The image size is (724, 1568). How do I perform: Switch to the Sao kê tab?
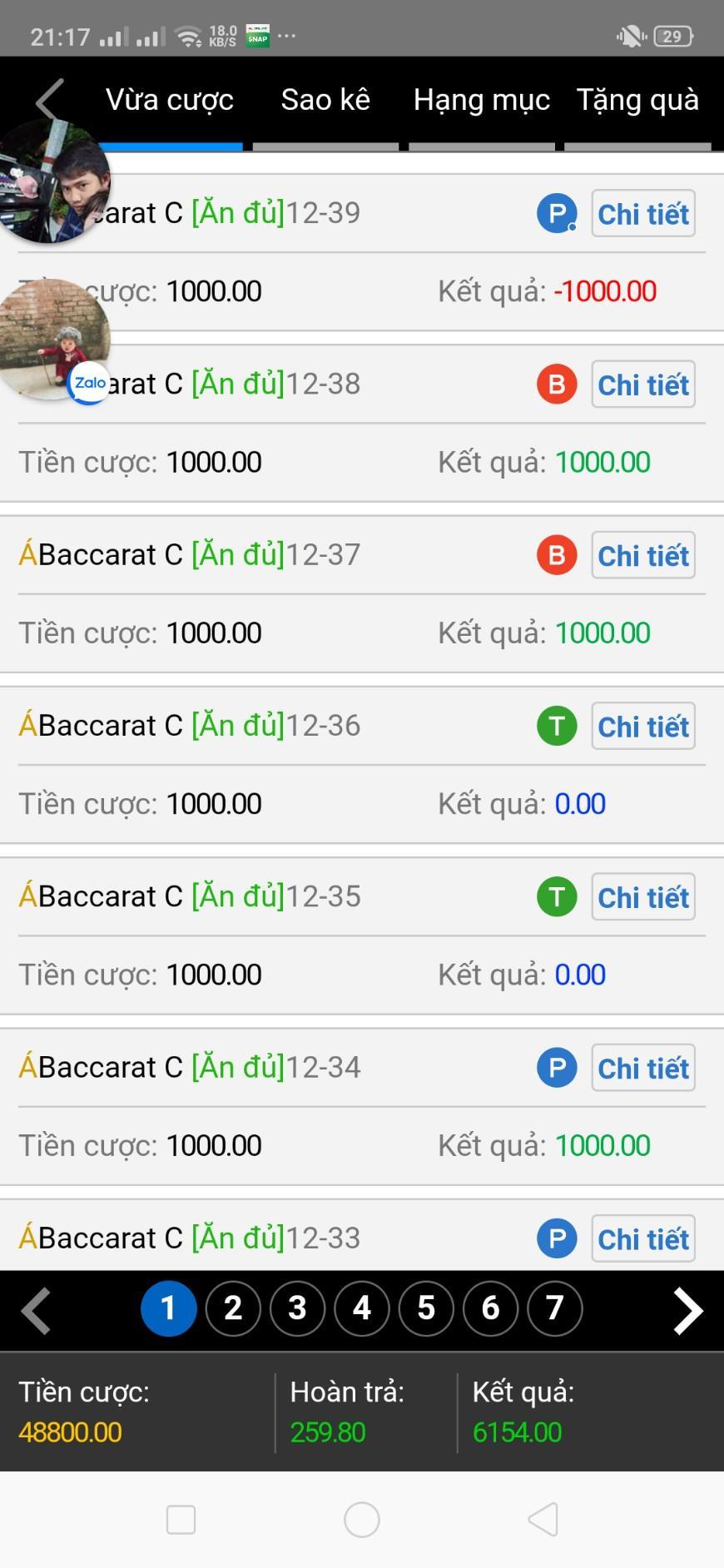coord(325,101)
